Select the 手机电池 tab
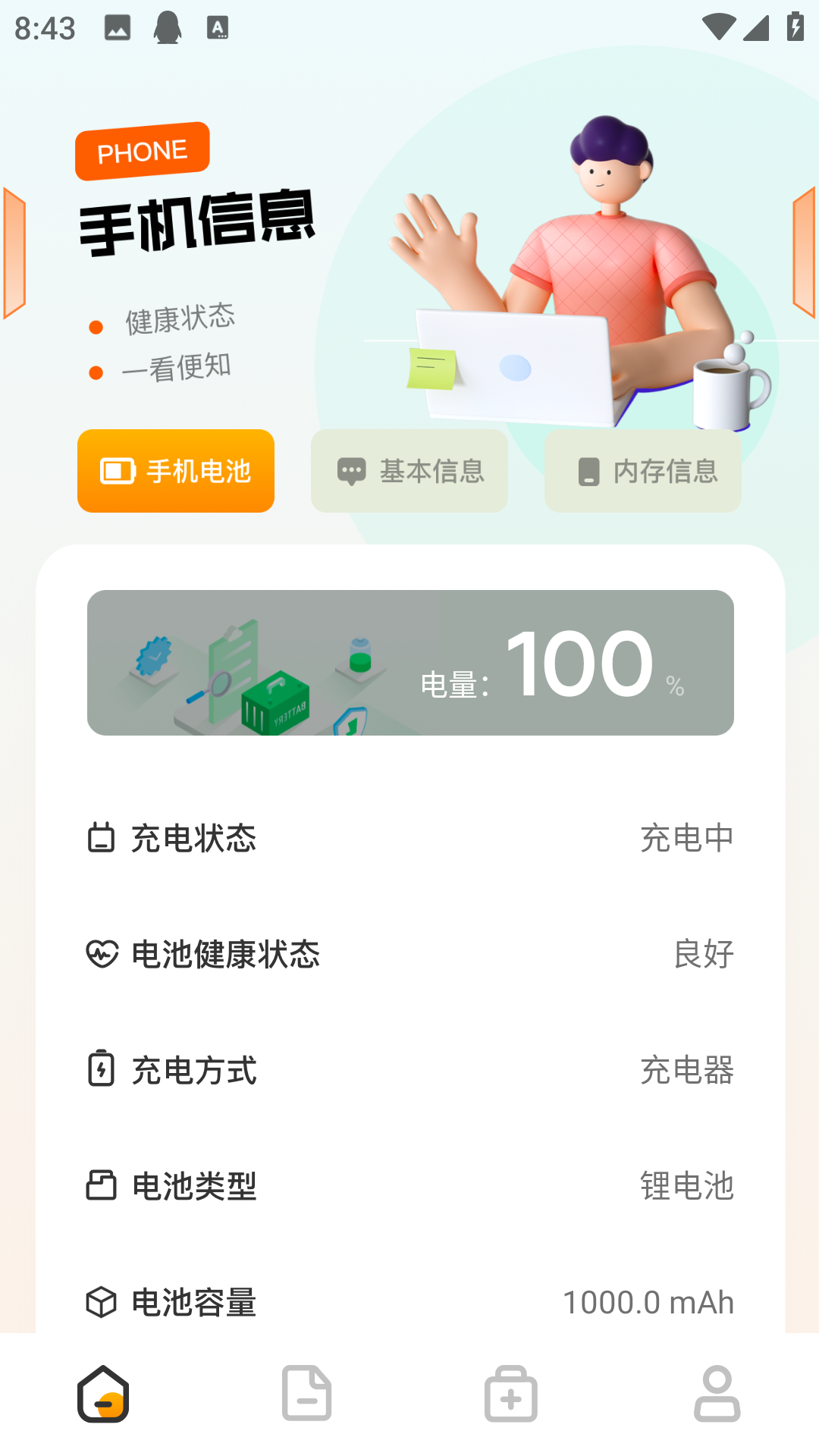This screenshot has width=819, height=1456. click(175, 470)
